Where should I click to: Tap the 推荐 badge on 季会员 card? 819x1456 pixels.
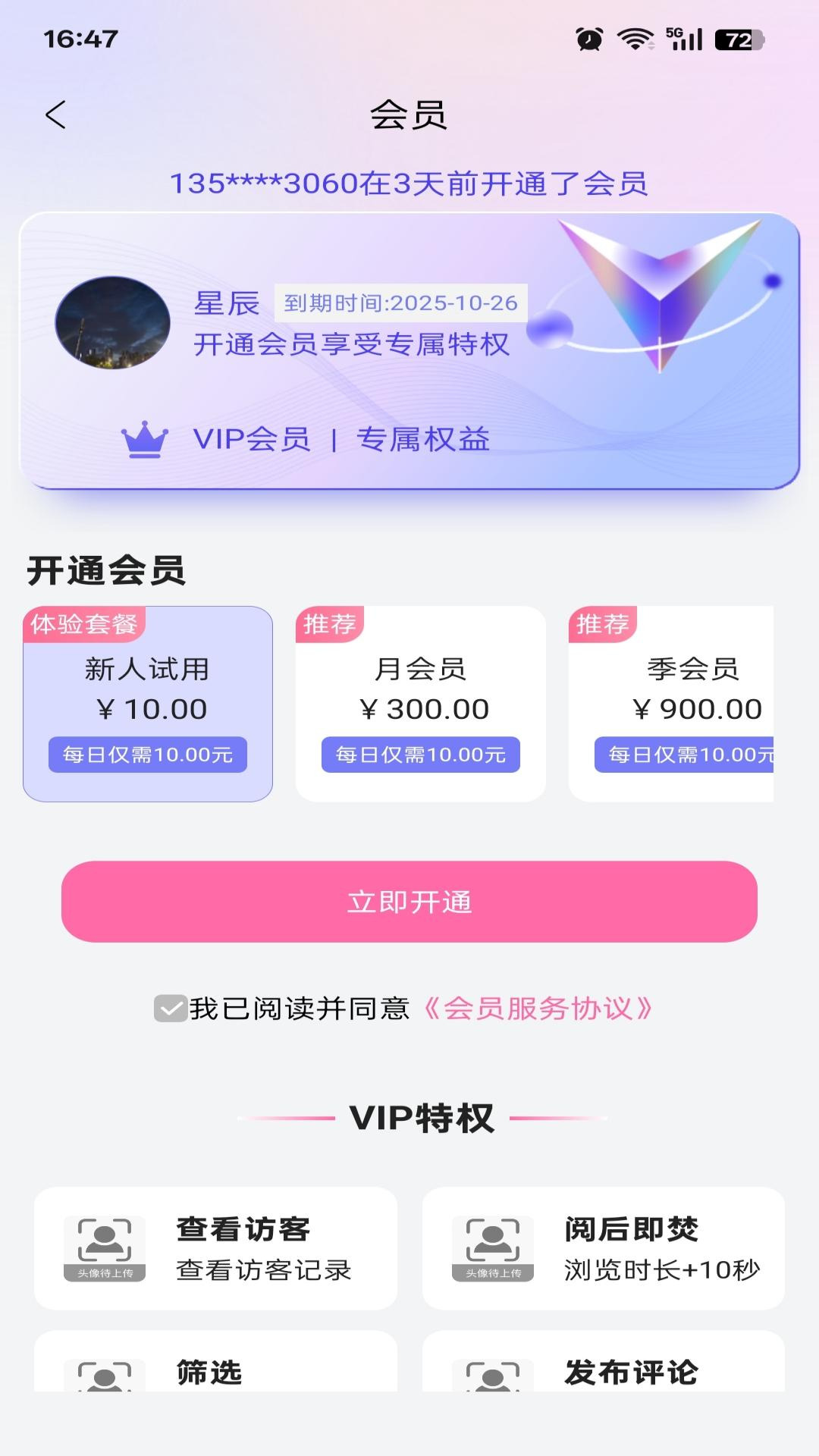604,625
